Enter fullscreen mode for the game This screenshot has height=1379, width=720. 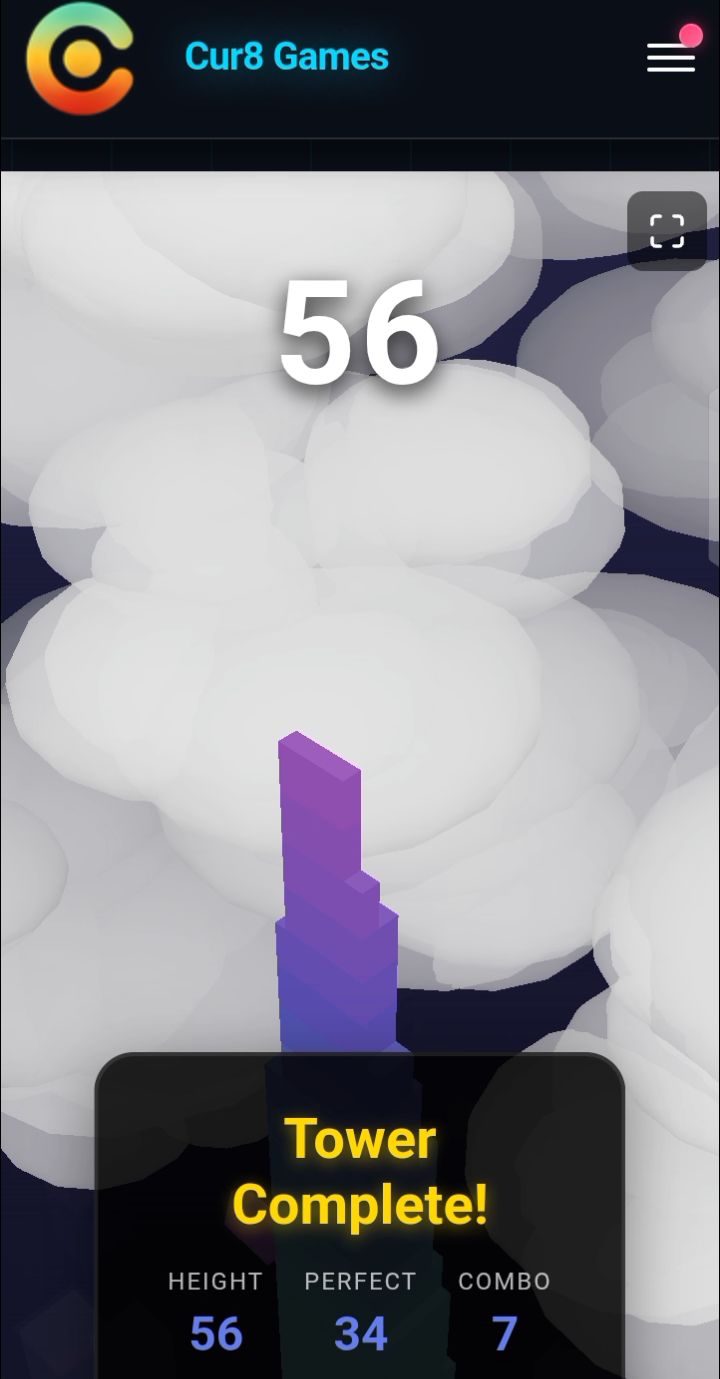667,231
